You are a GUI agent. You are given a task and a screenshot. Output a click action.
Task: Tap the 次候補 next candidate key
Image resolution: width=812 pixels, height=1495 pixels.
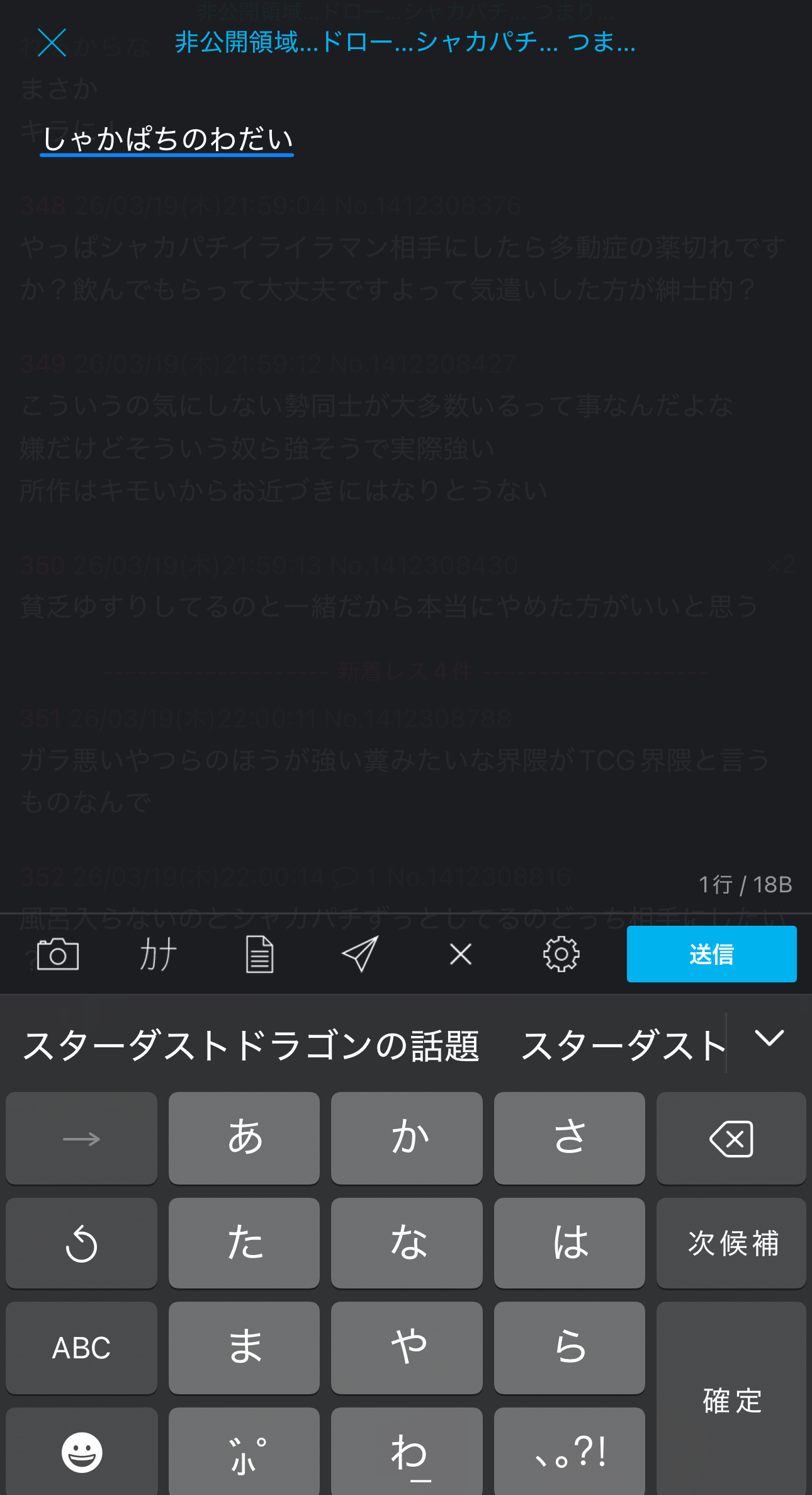(731, 1244)
